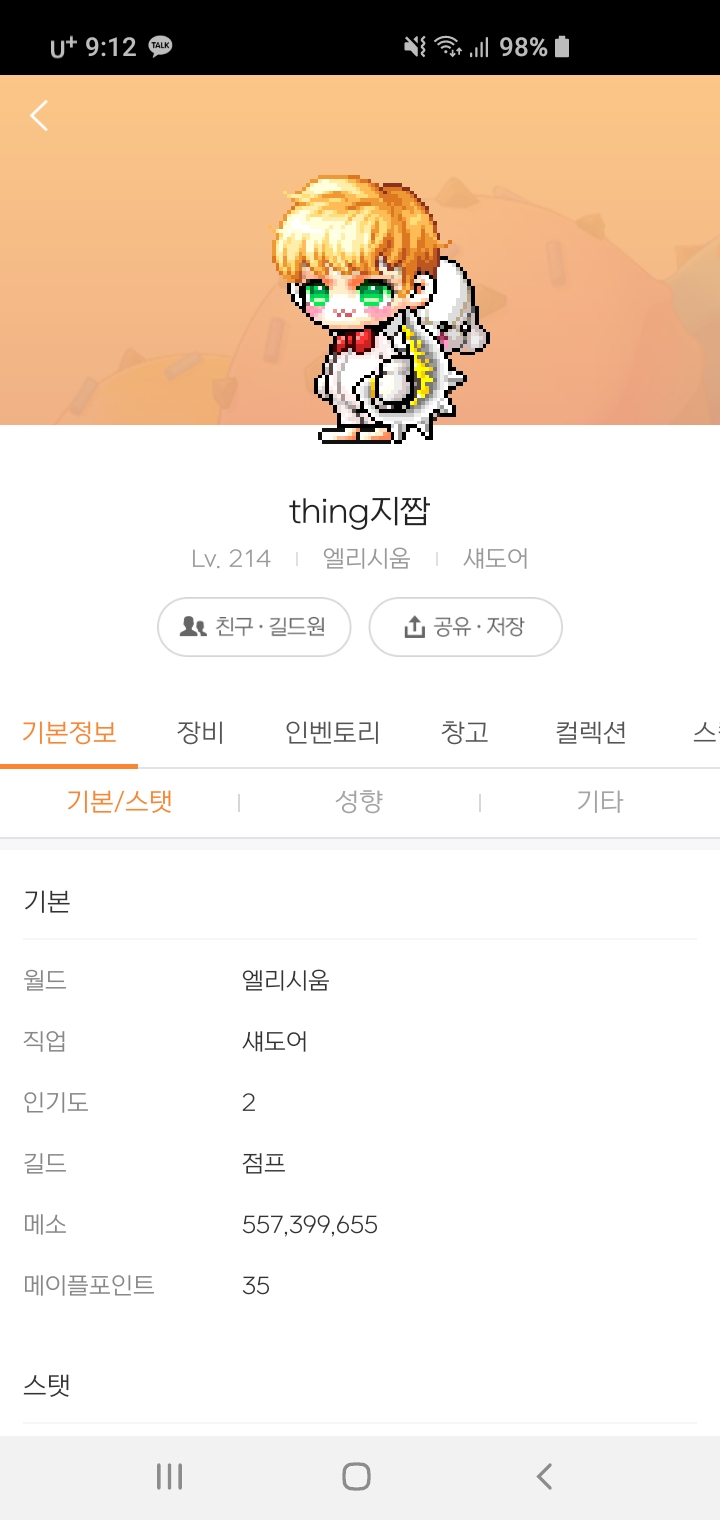
Task: Tap the 공유·저장 share button
Action: tap(465, 627)
